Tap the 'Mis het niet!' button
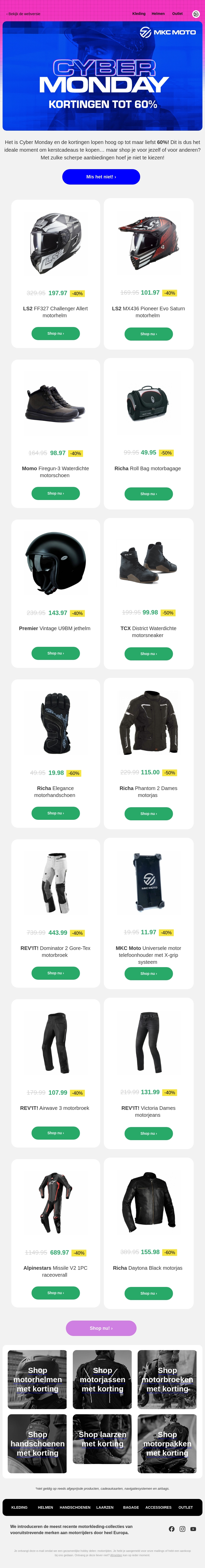Image resolution: width=205 pixels, height=1568 pixels. click(x=101, y=177)
